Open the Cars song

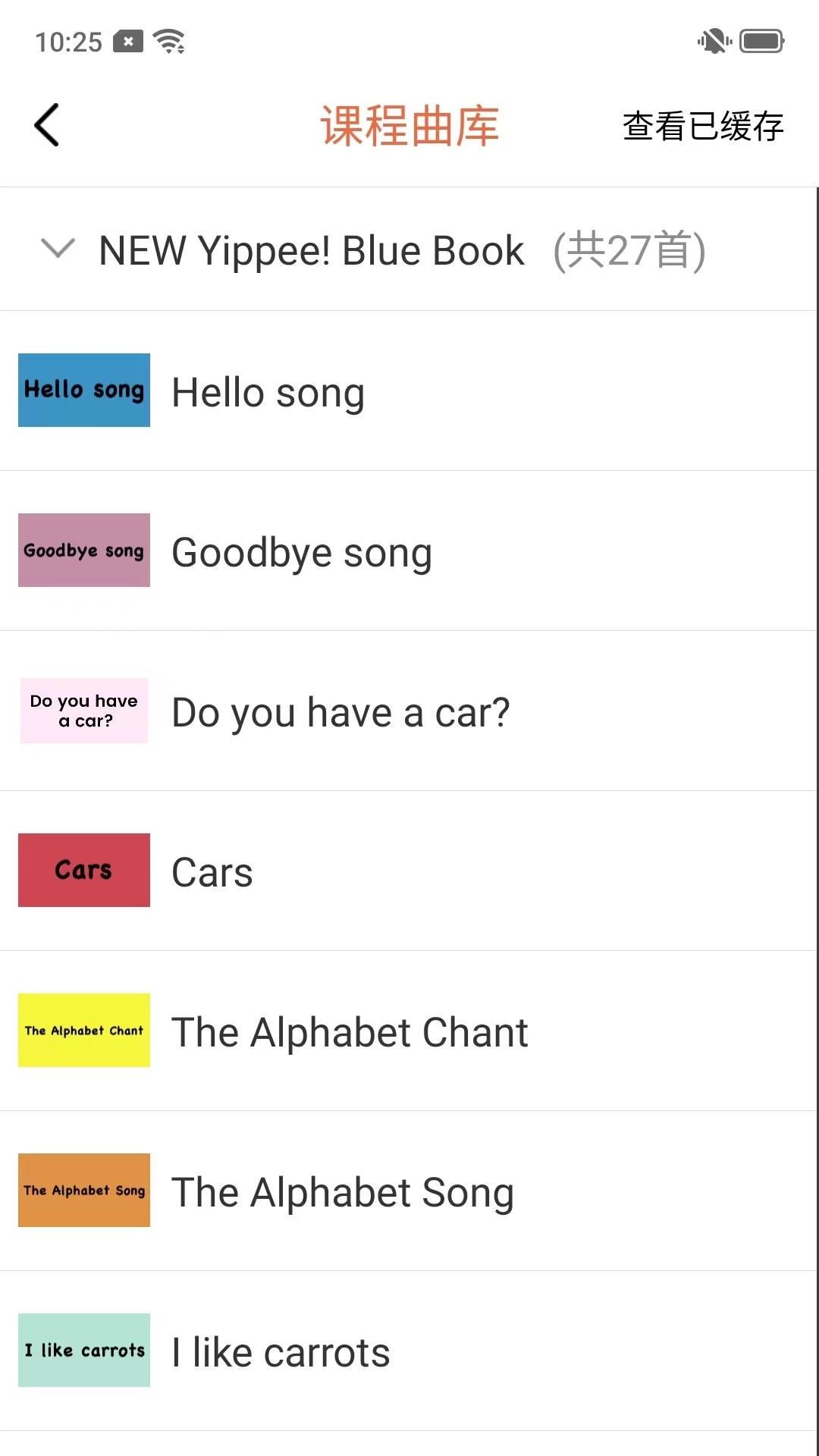pyautogui.click(x=212, y=872)
